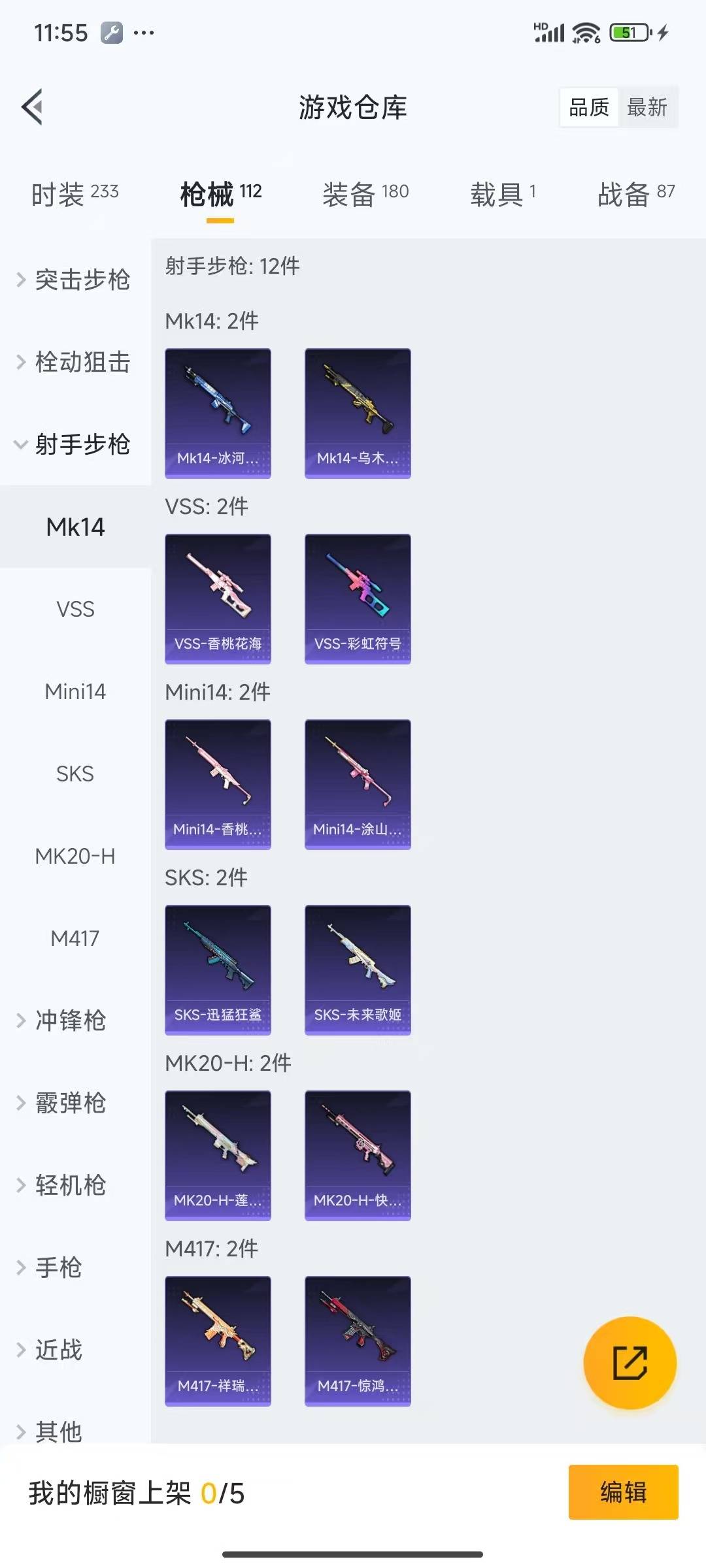
Task: Go back from 游戏仓库 page
Action: click(x=33, y=106)
